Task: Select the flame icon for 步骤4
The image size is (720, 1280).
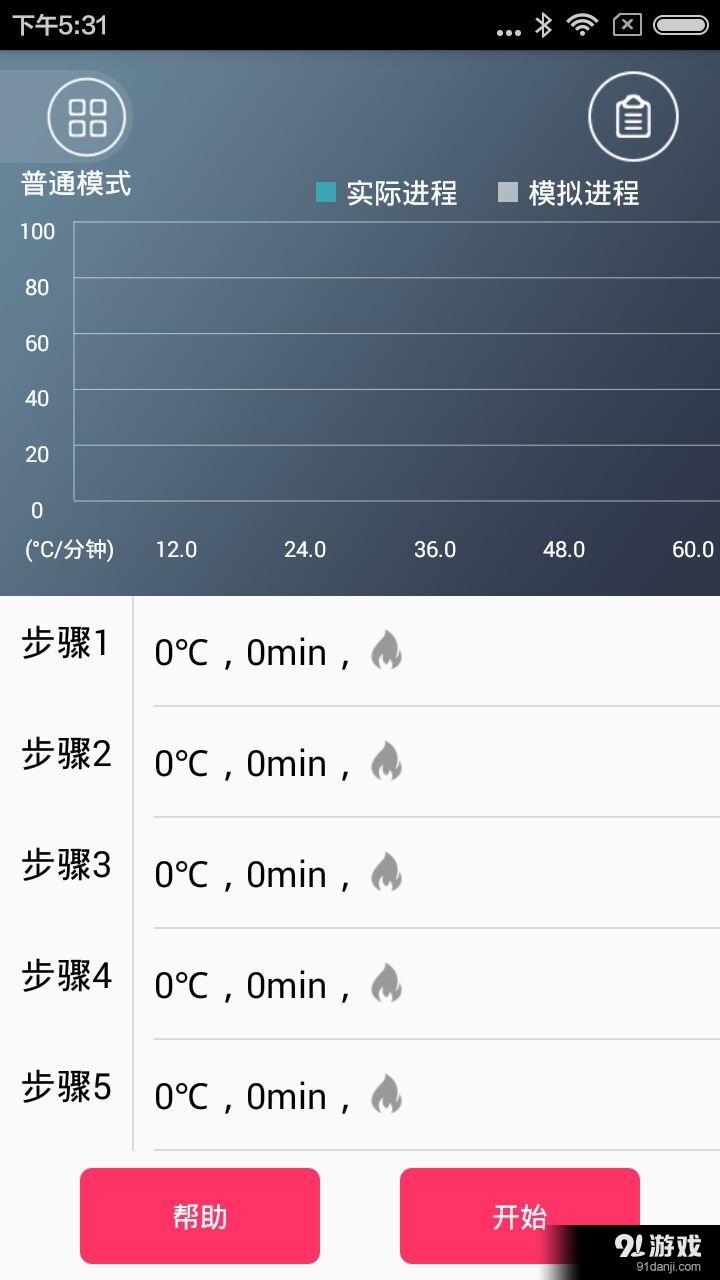Action: click(x=387, y=983)
